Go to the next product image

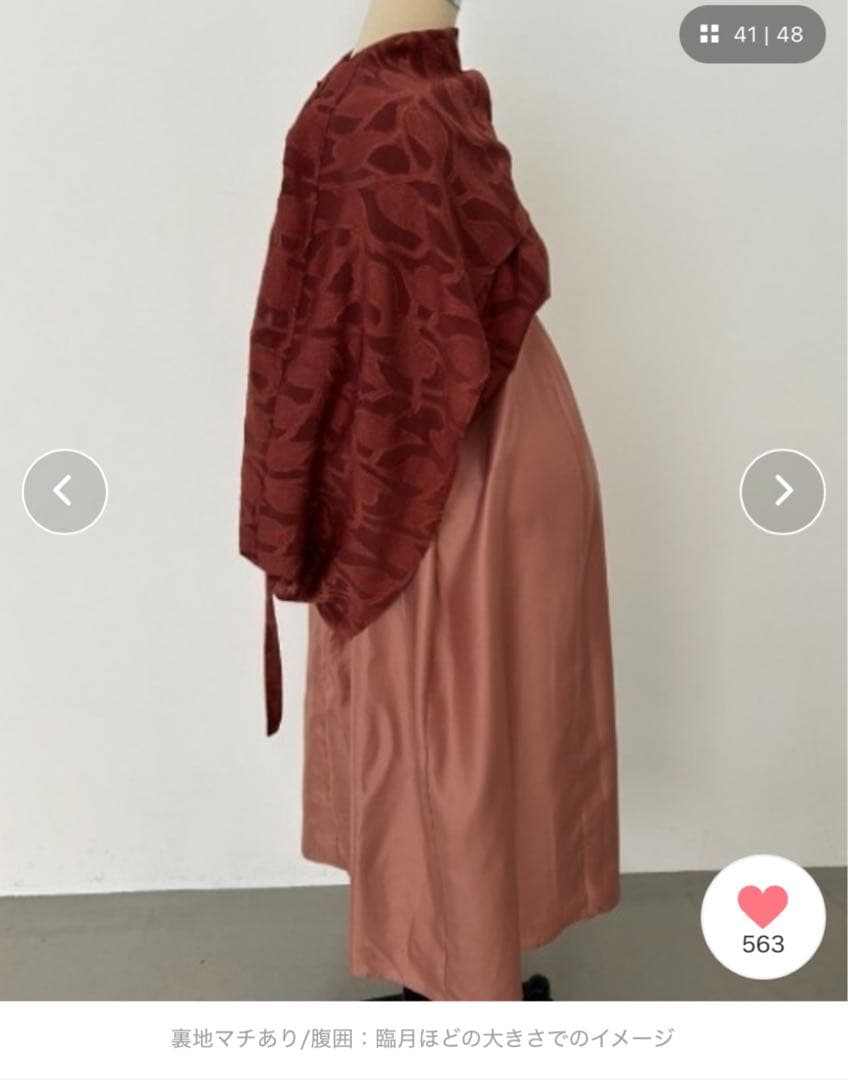(782, 491)
